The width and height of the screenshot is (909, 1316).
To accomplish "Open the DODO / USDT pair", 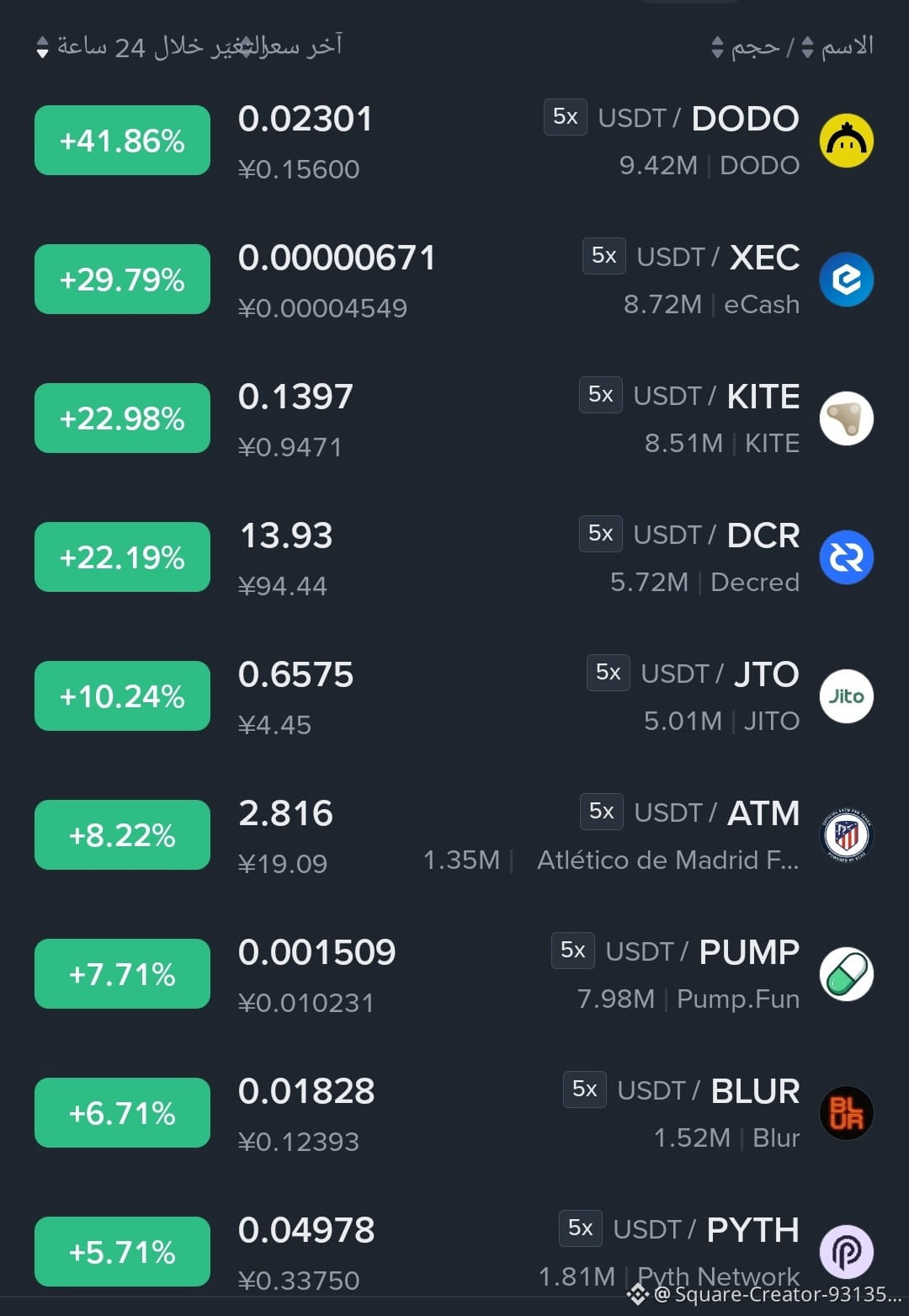I will 454,141.
